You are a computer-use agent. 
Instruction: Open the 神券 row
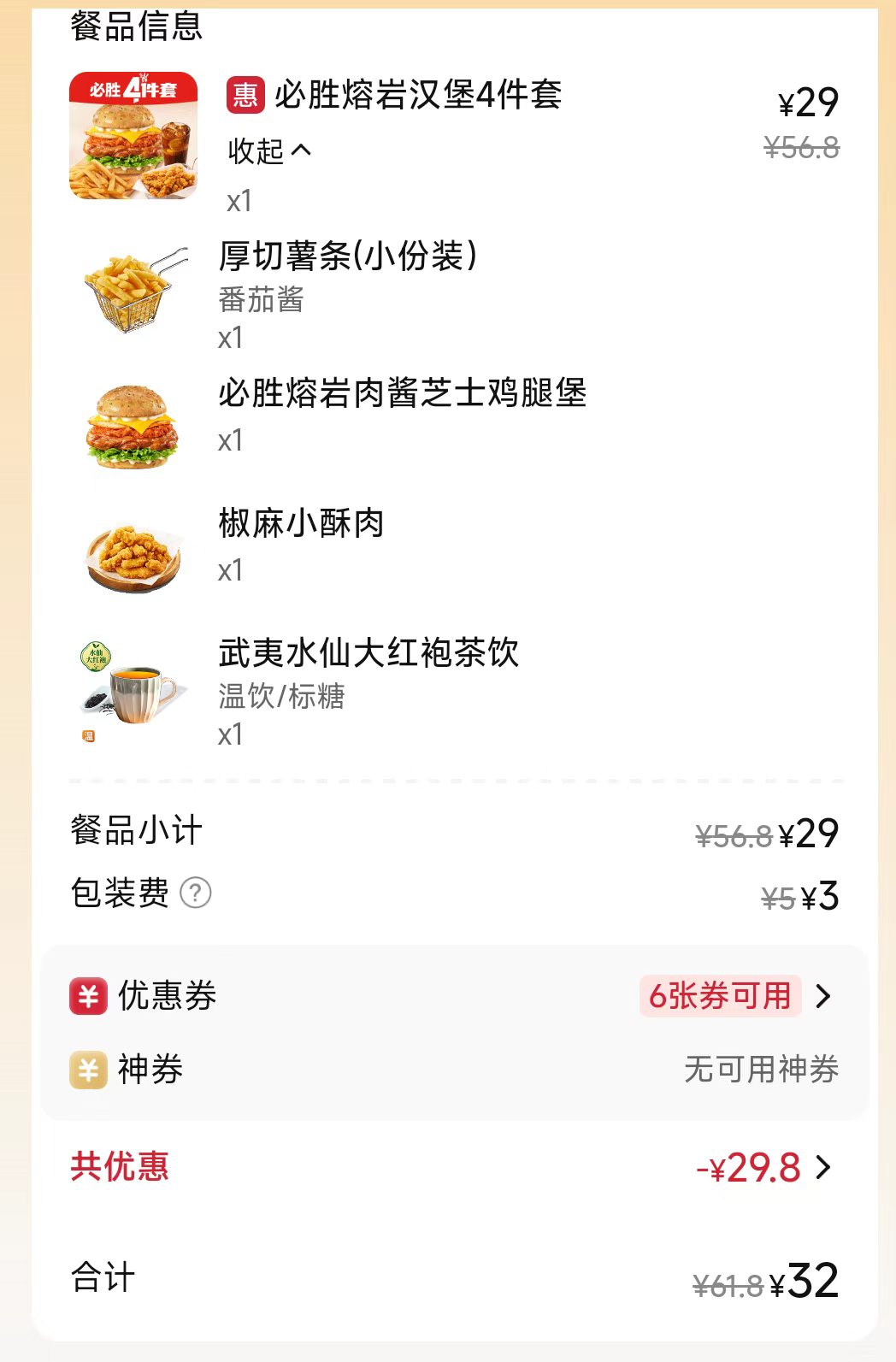[x=453, y=1070]
